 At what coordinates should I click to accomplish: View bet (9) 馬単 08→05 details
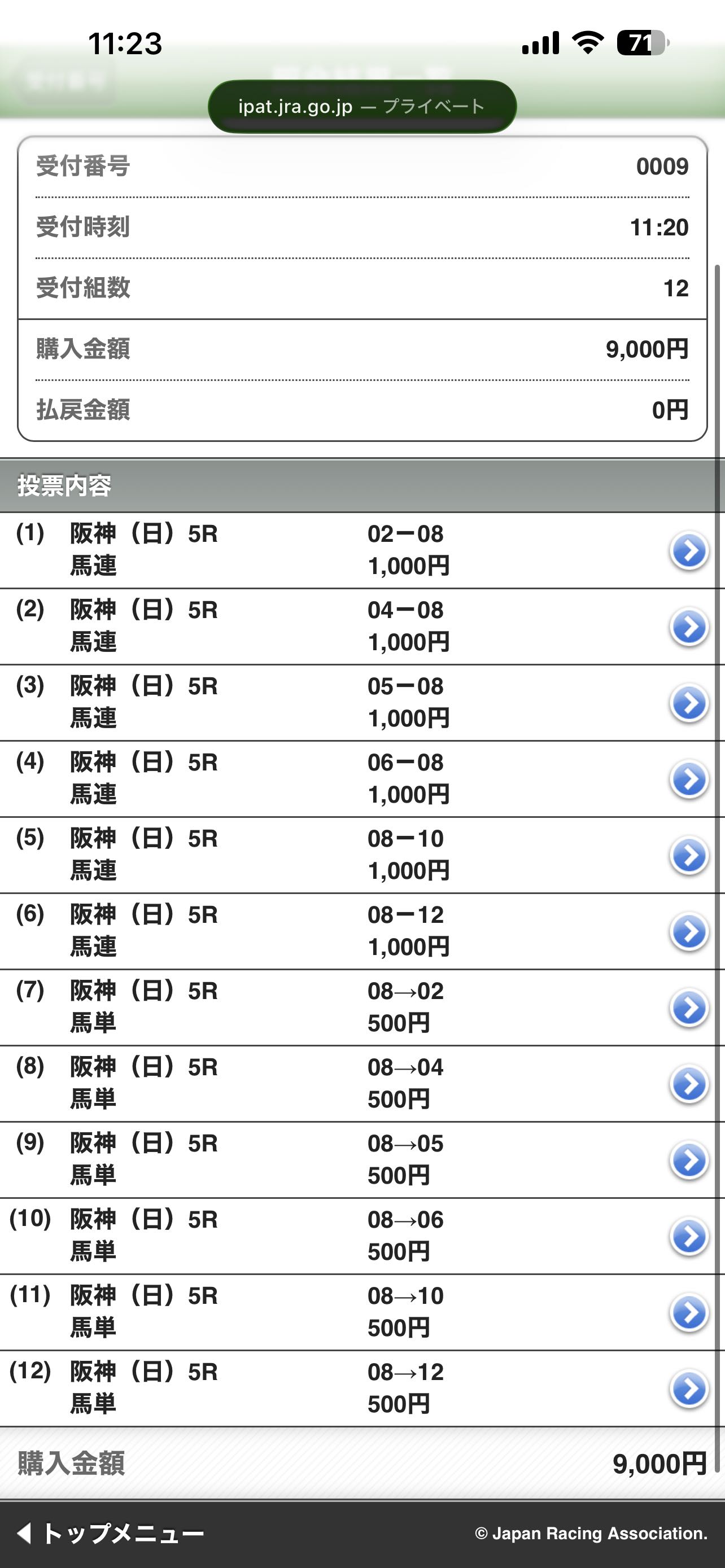pos(688,1160)
